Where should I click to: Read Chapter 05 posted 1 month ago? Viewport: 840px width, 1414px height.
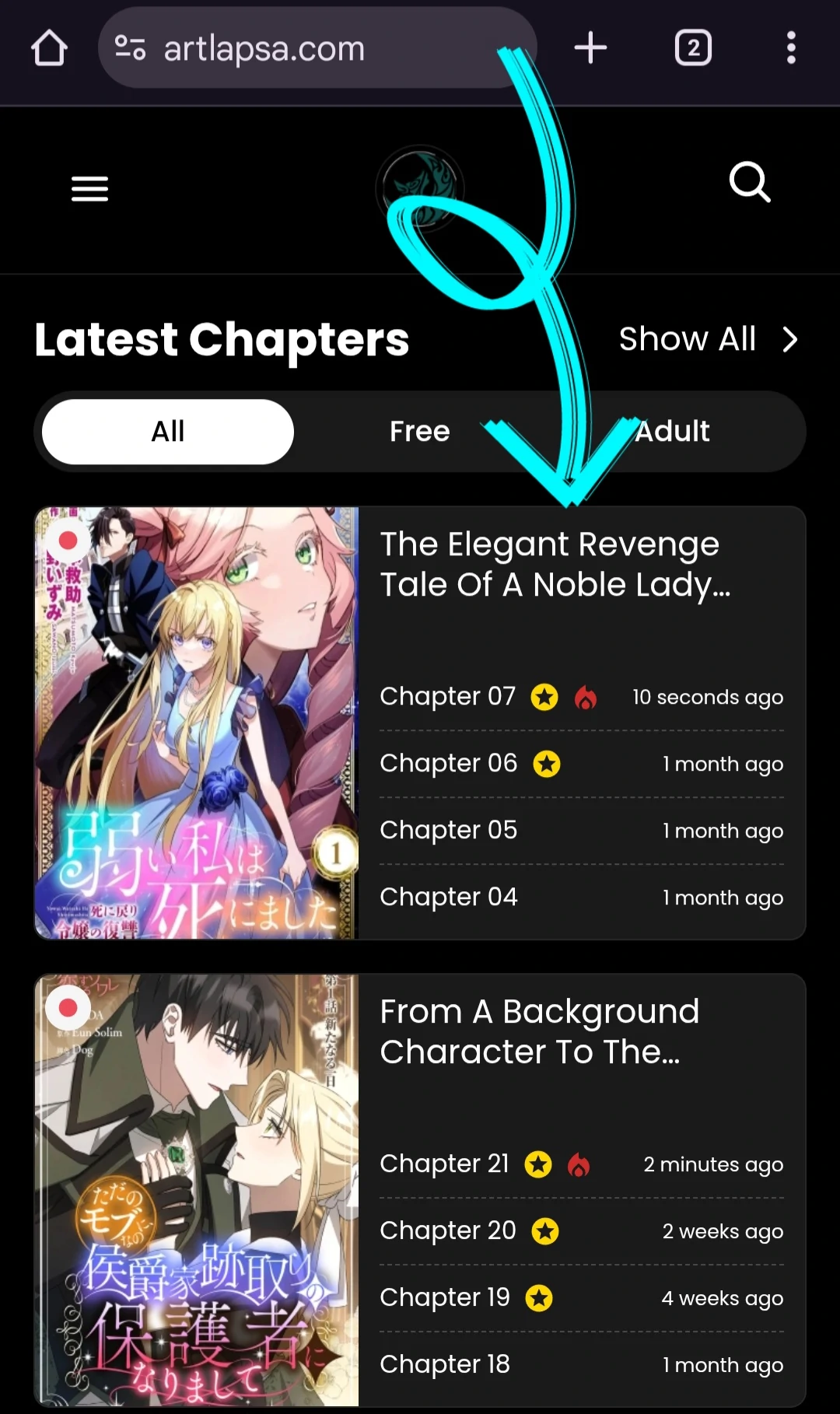[x=448, y=830]
